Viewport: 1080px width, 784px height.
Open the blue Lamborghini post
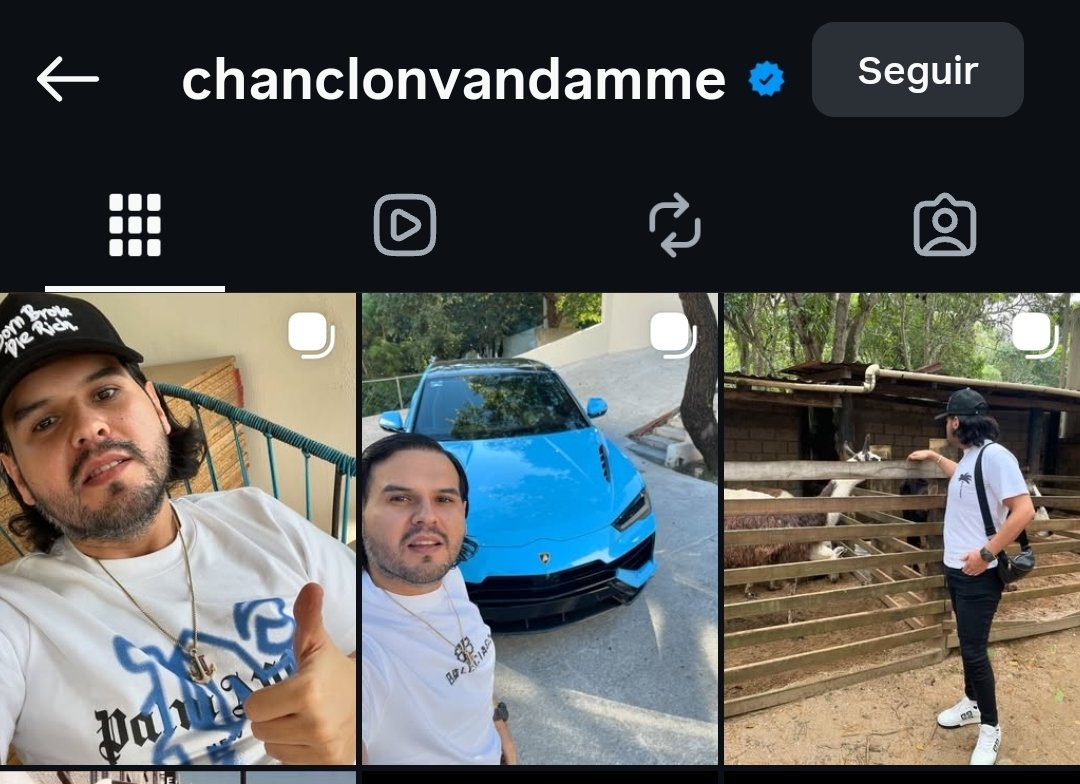(539, 530)
